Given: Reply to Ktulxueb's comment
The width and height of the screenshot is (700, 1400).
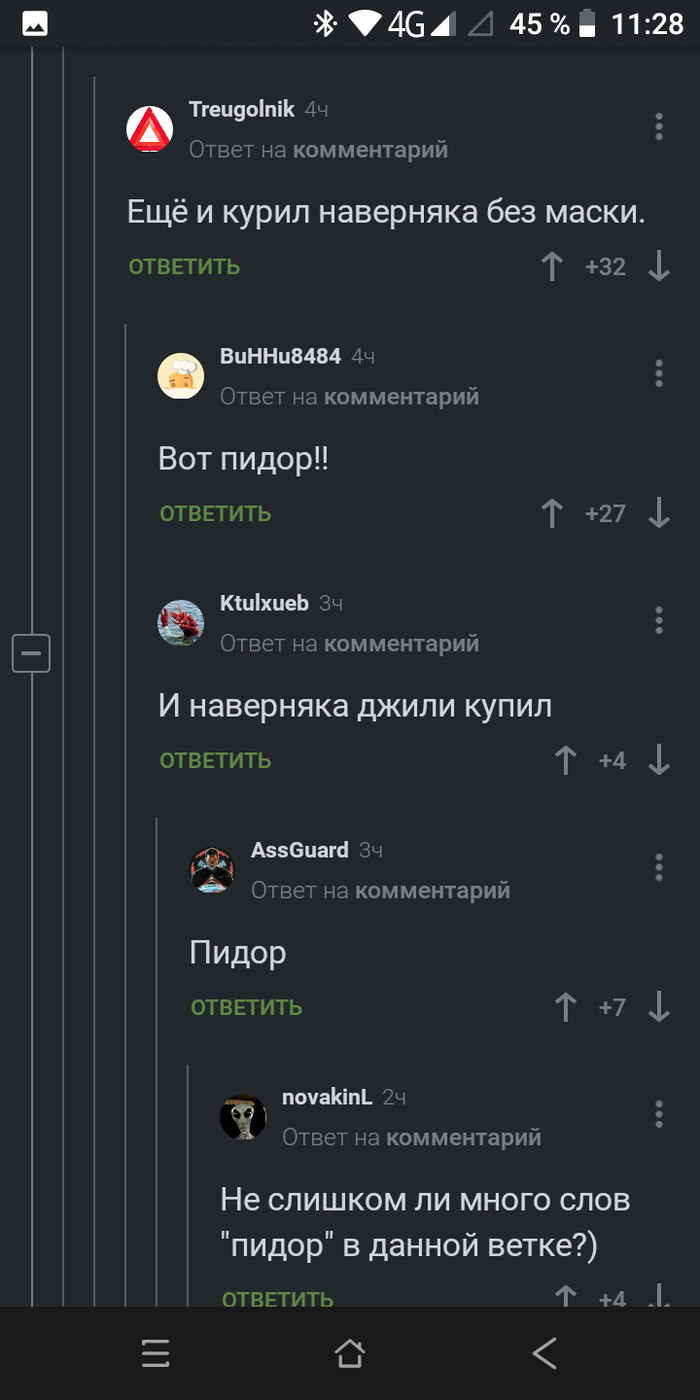Looking at the screenshot, I should coord(215,761).
